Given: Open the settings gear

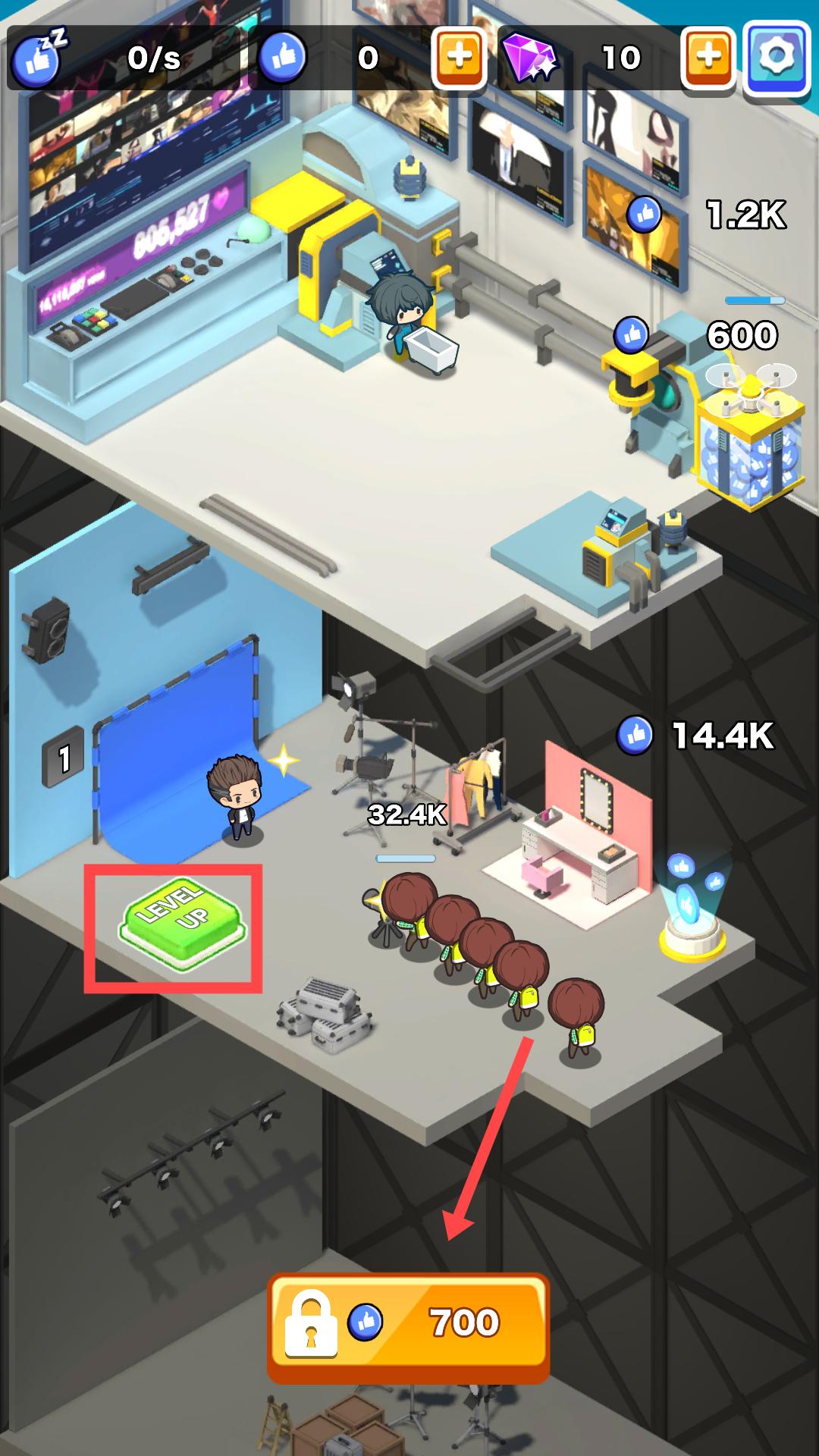Looking at the screenshot, I should tap(776, 58).
